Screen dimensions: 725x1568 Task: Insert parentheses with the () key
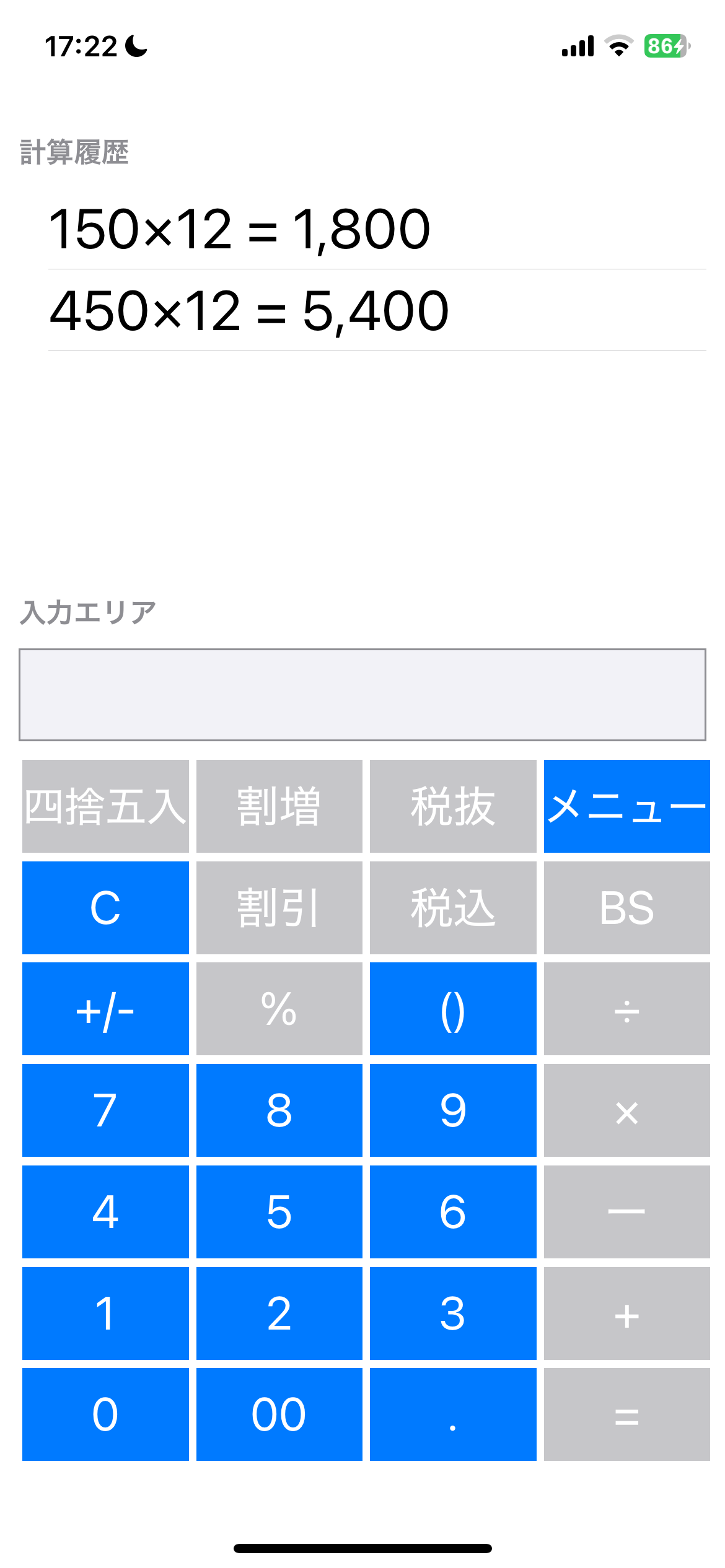(x=453, y=1009)
